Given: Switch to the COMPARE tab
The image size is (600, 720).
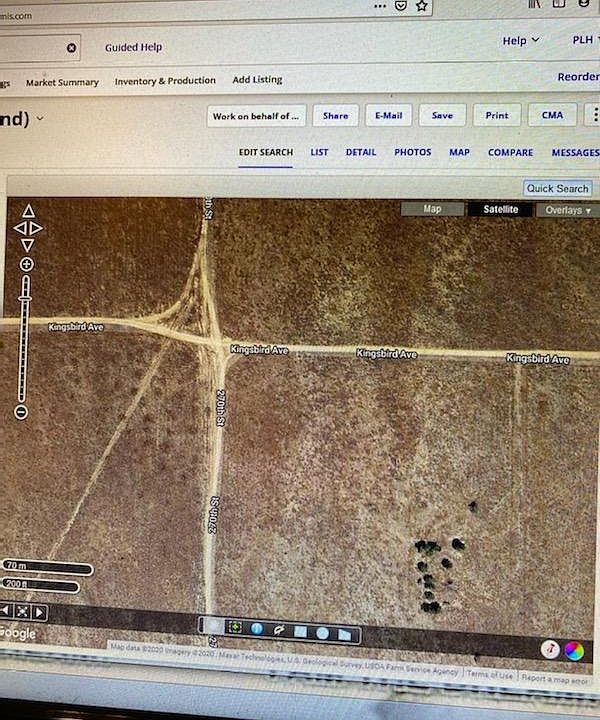Looking at the screenshot, I should [x=510, y=152].
